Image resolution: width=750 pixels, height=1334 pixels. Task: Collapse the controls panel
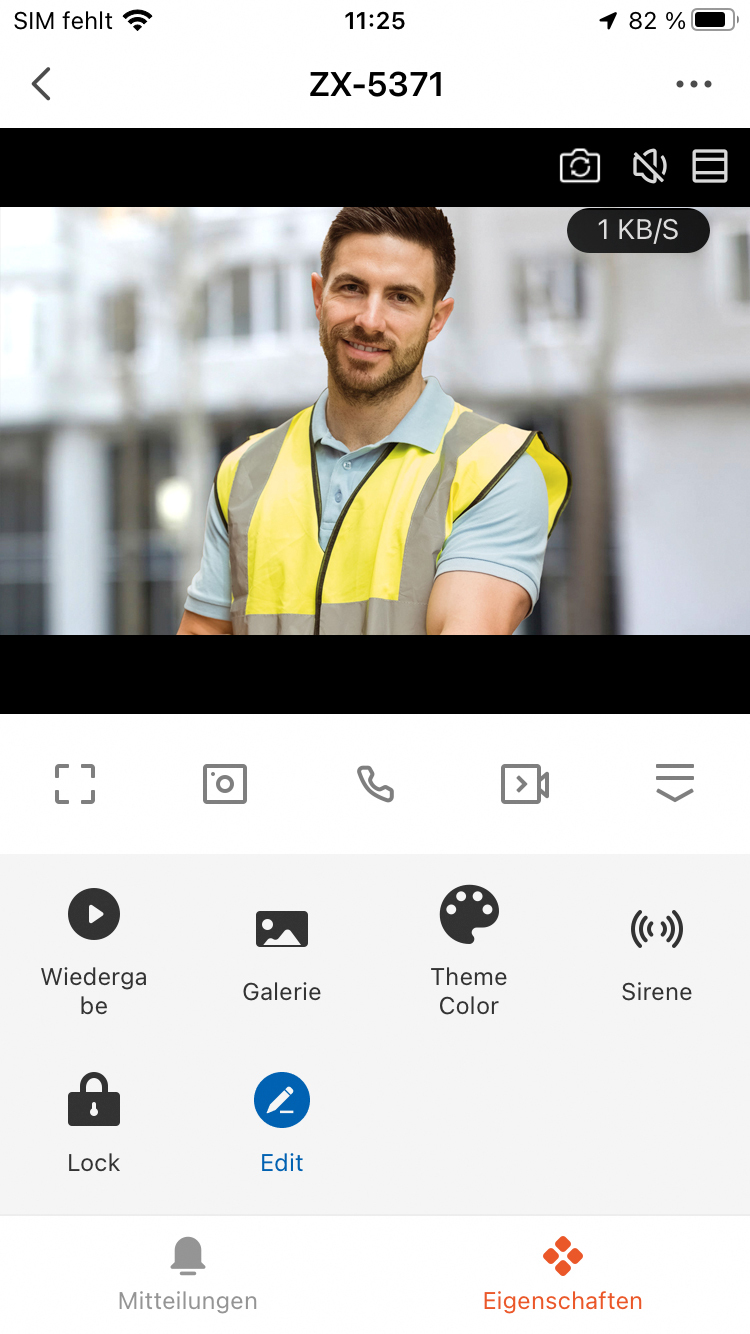point(675,782)
